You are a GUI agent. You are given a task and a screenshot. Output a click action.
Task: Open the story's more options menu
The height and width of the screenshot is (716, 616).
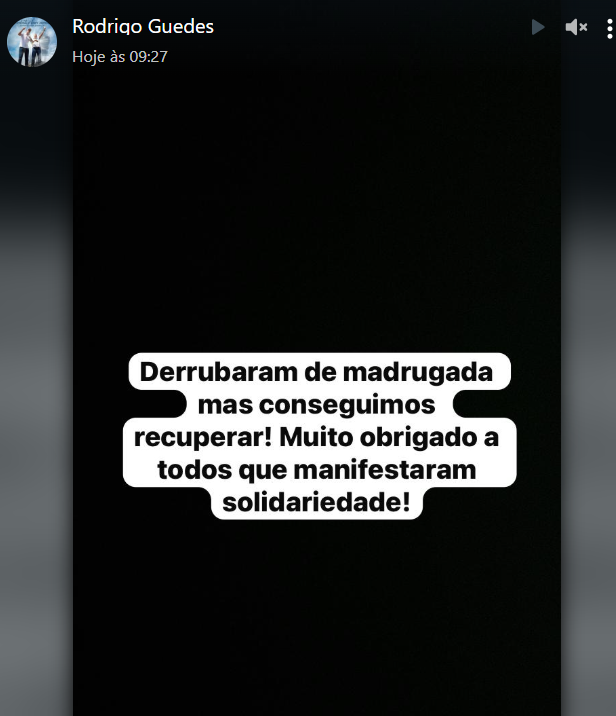coord(609,28)
